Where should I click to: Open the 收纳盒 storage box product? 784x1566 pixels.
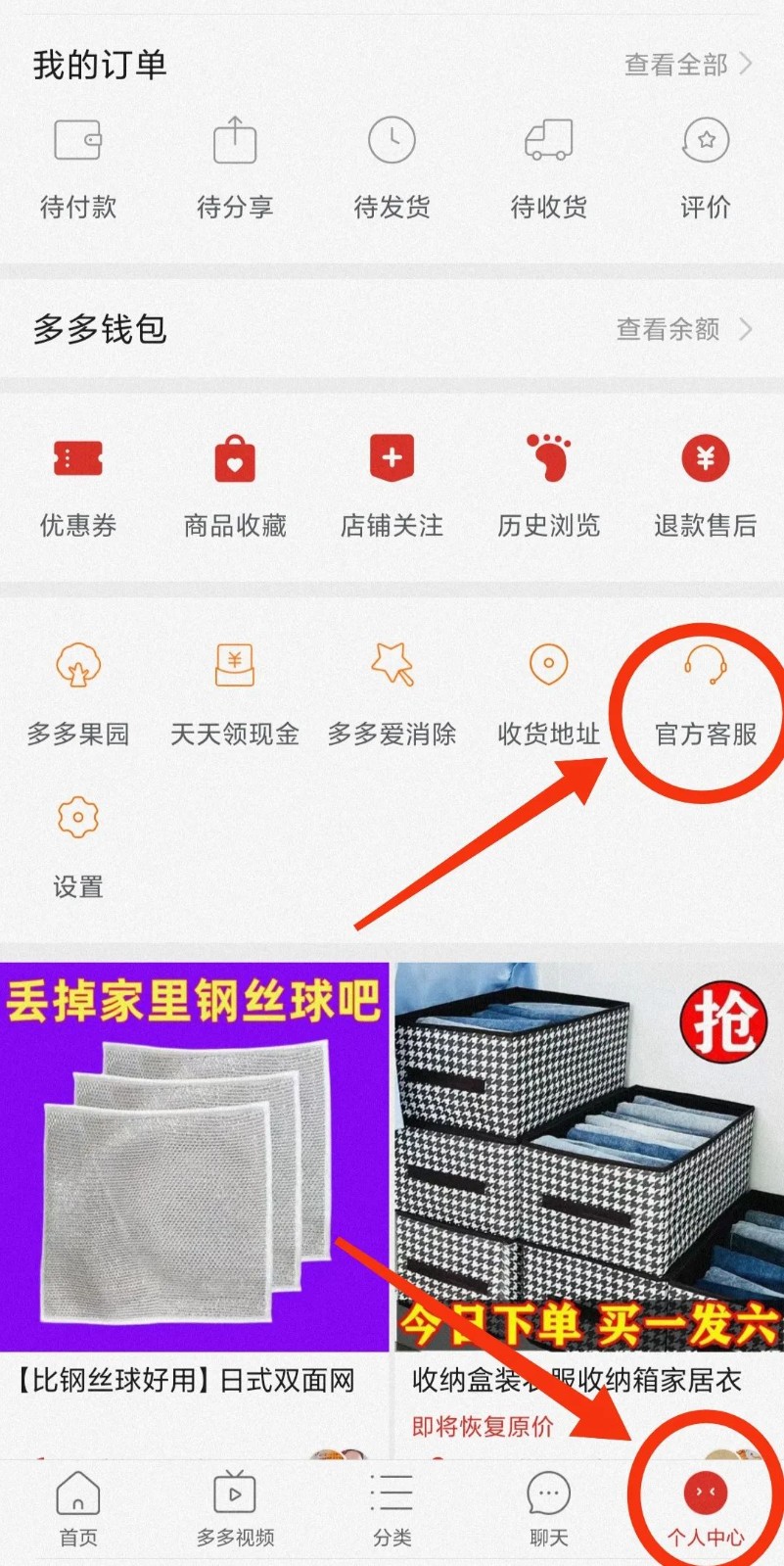pos(587,1175)
